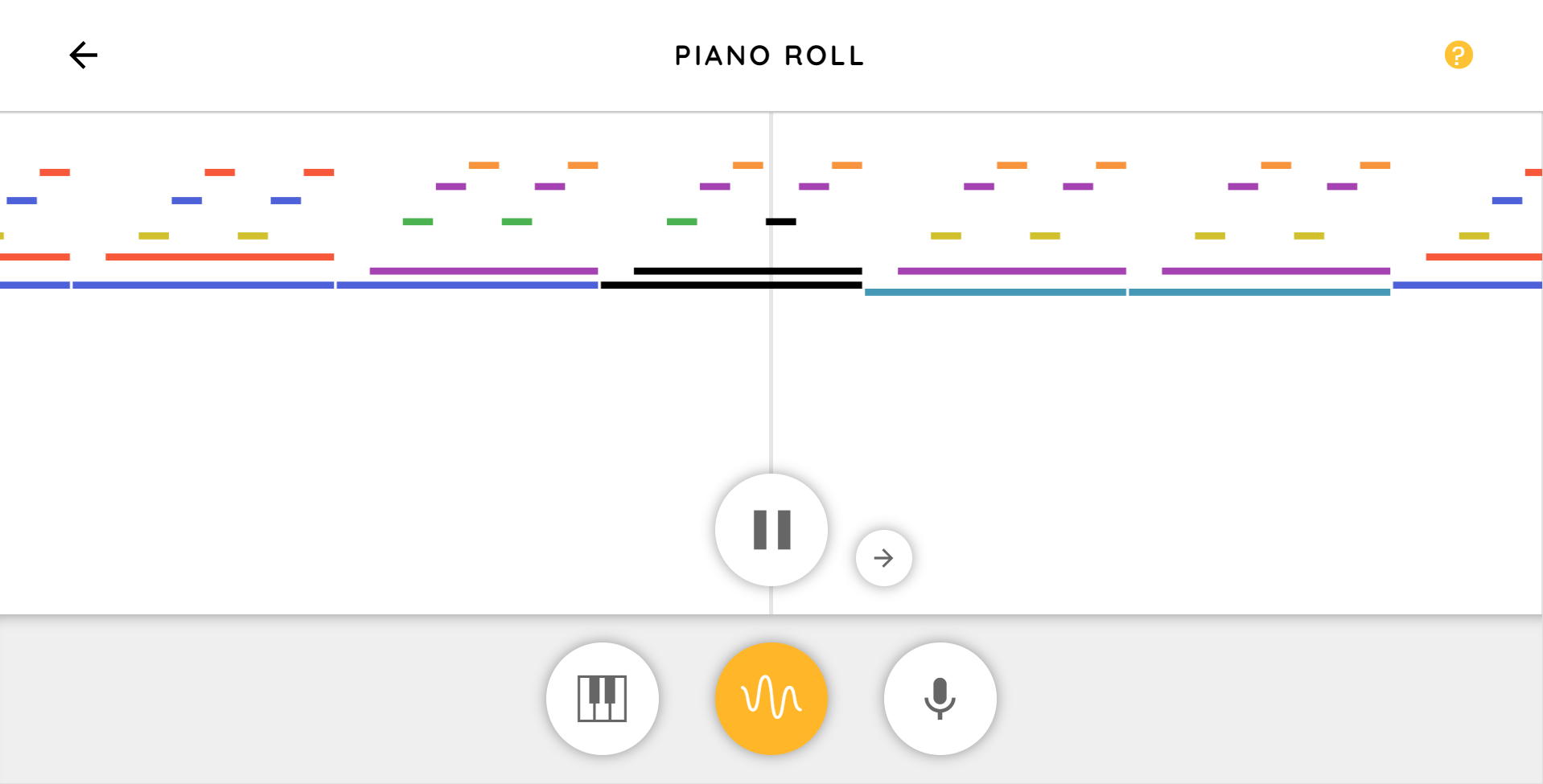Viewport: 1543px width, 784px height.
Task: Skip to the next song arrow
Action: click(x=883, y=558)
